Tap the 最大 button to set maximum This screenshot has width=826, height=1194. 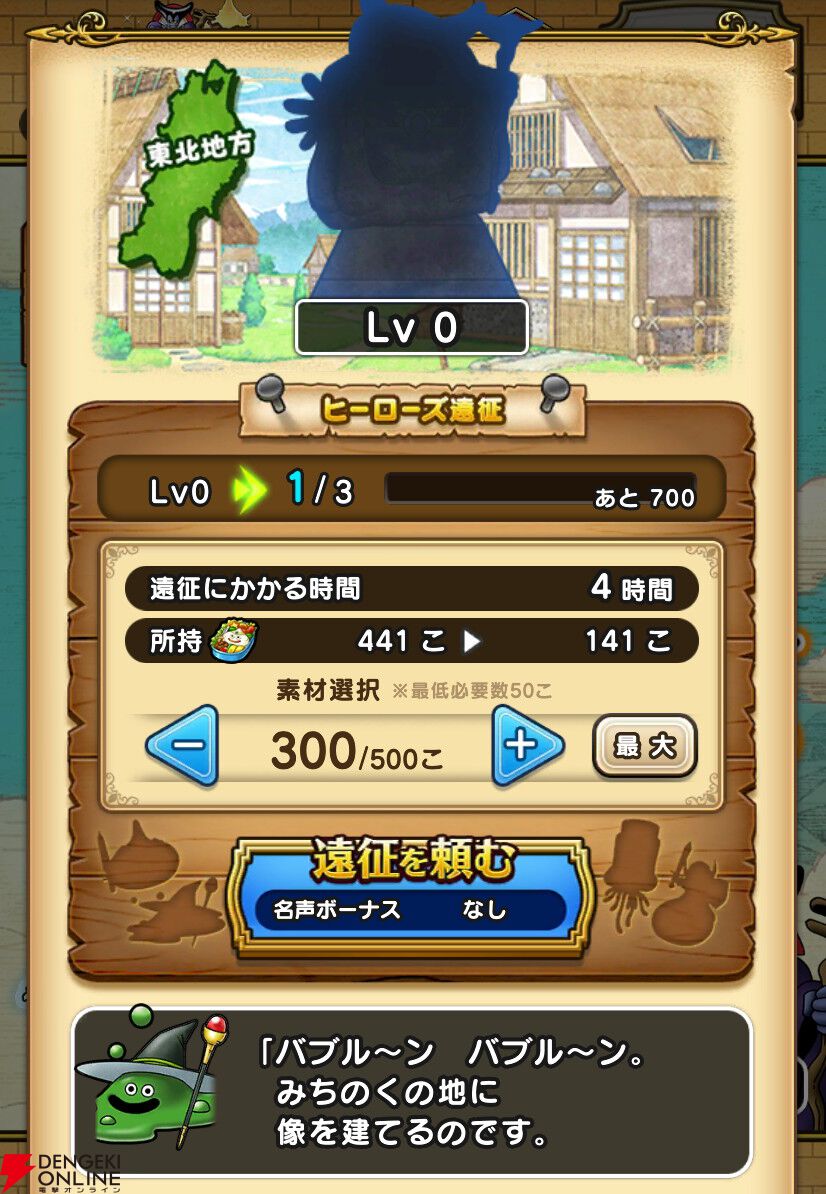(x=645, y=745)
